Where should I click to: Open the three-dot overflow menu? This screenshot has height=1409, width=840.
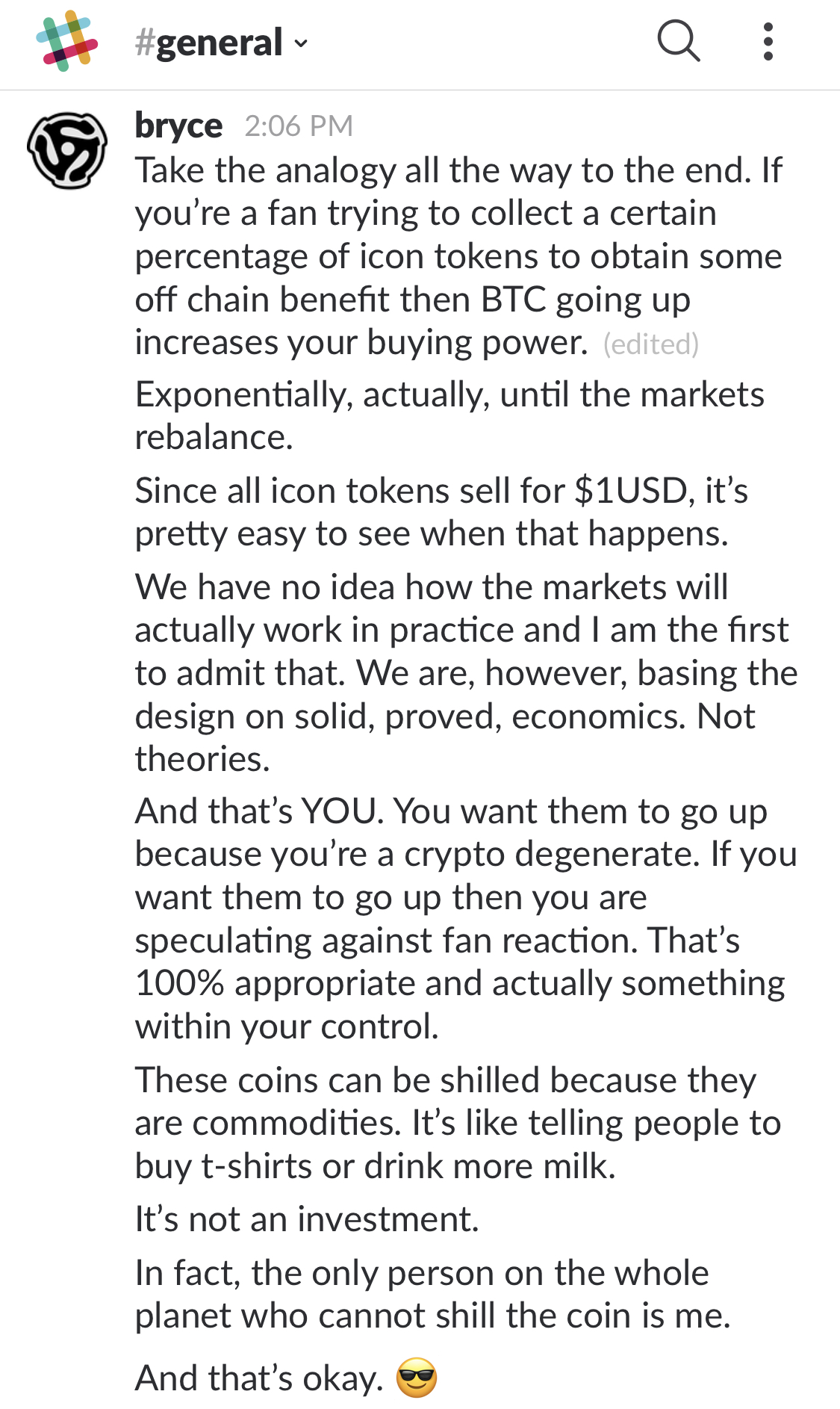tap(768, 41)
